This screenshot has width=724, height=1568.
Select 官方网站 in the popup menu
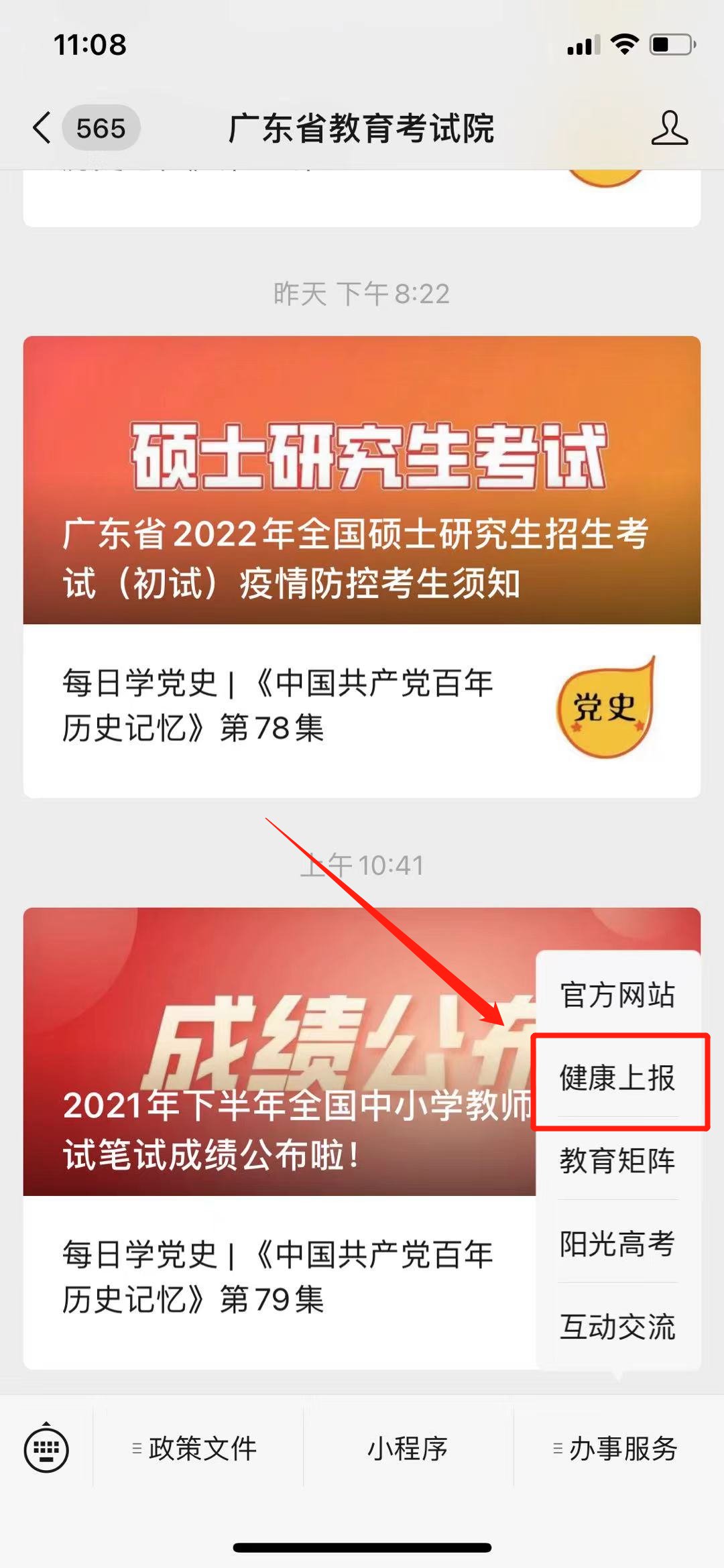(617, 994)
